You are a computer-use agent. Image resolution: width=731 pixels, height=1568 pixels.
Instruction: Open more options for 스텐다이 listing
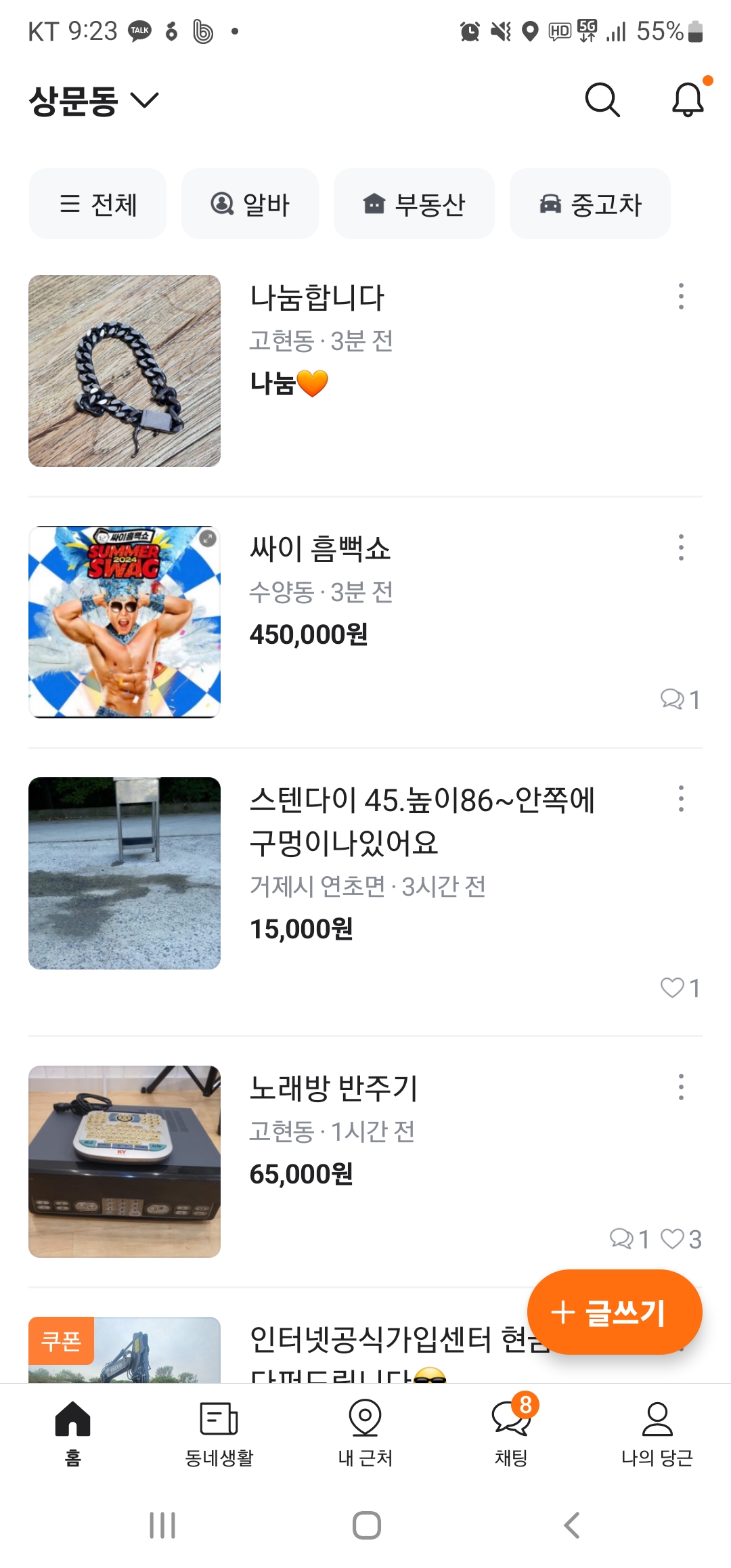pyautogui.click(x=681, y=799)
